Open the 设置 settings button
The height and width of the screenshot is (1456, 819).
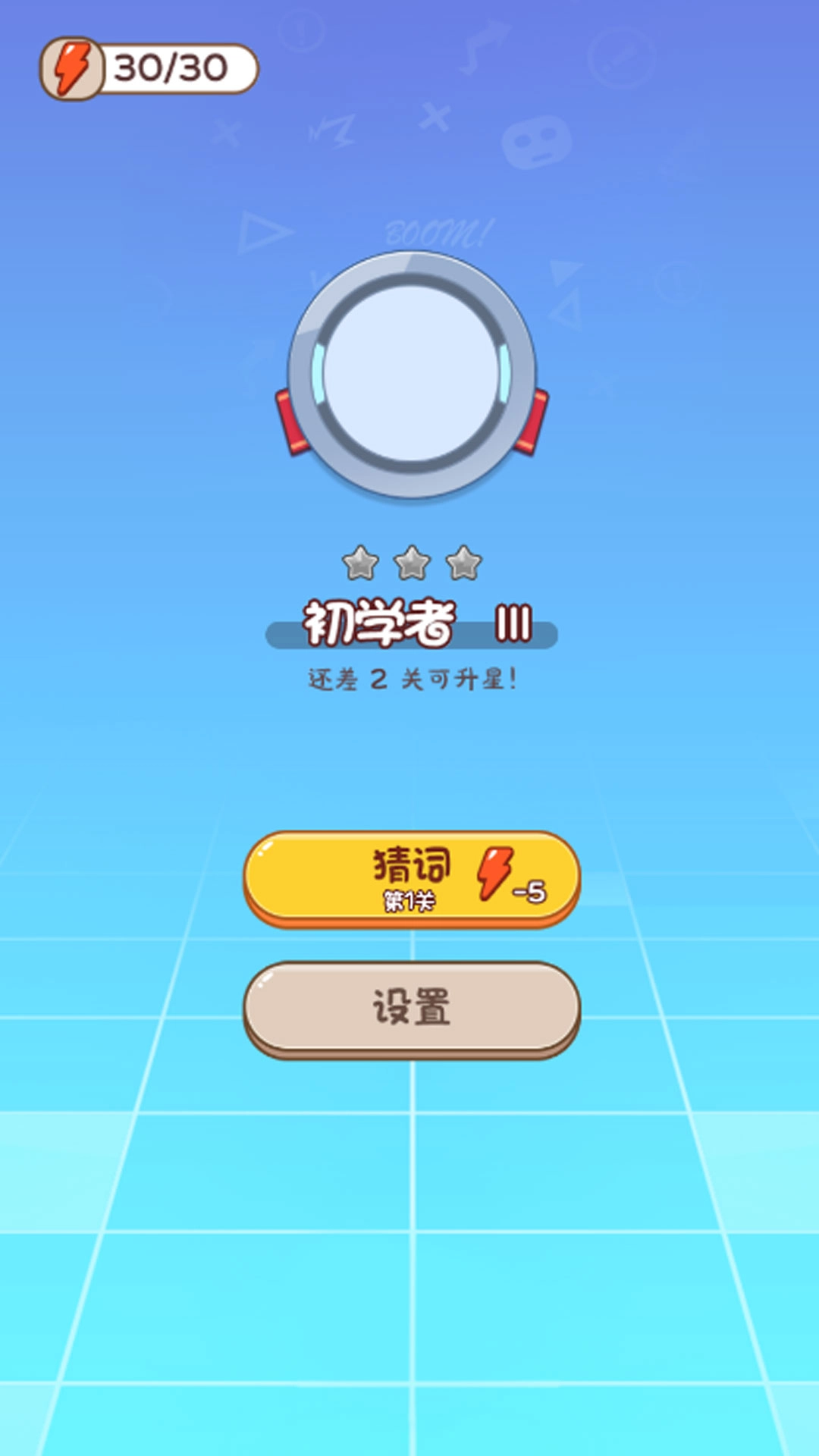click(x=411, y=1007)
